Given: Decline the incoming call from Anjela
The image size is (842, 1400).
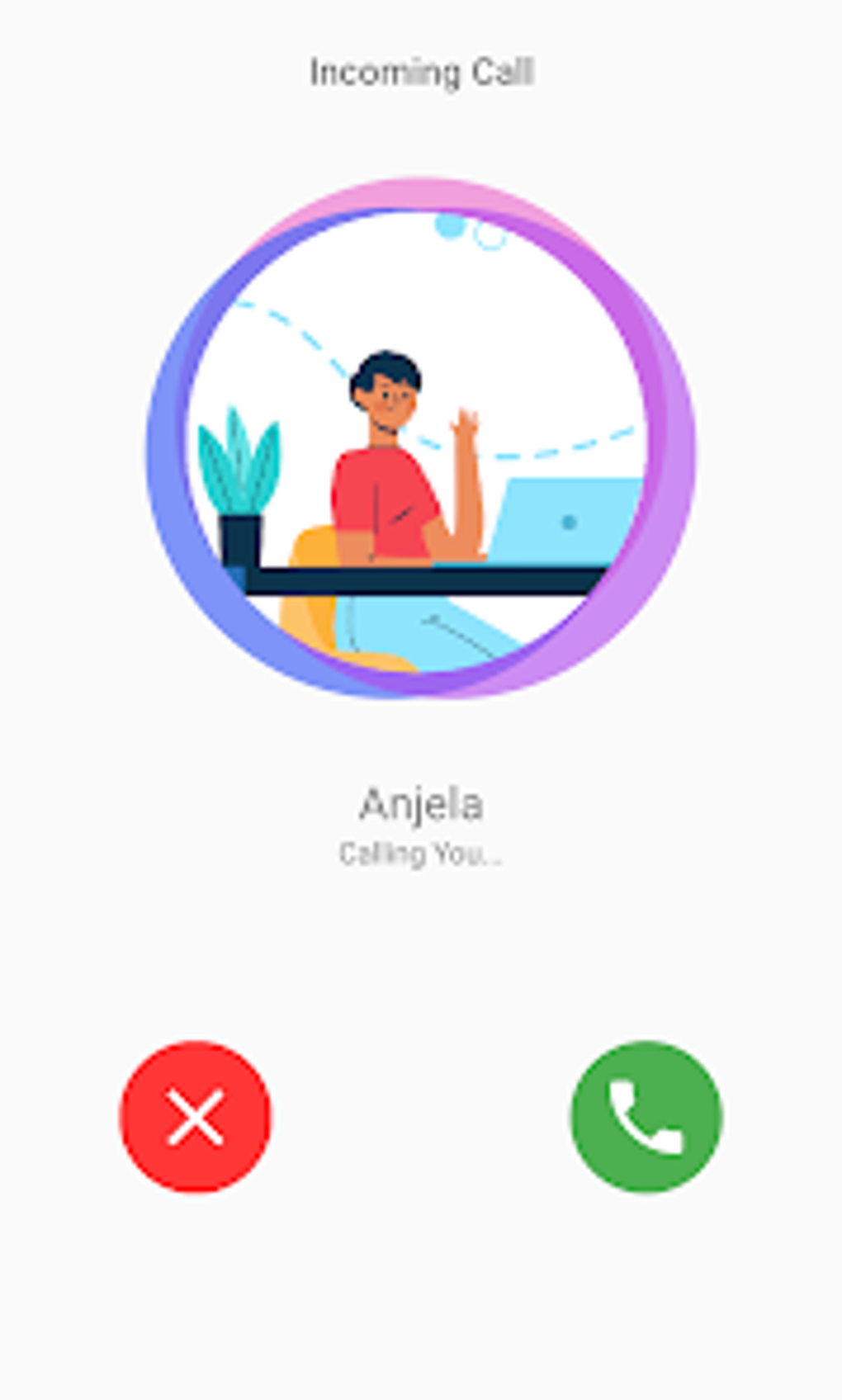Looking at the screenshot, I should click(x=196, y=1116).
